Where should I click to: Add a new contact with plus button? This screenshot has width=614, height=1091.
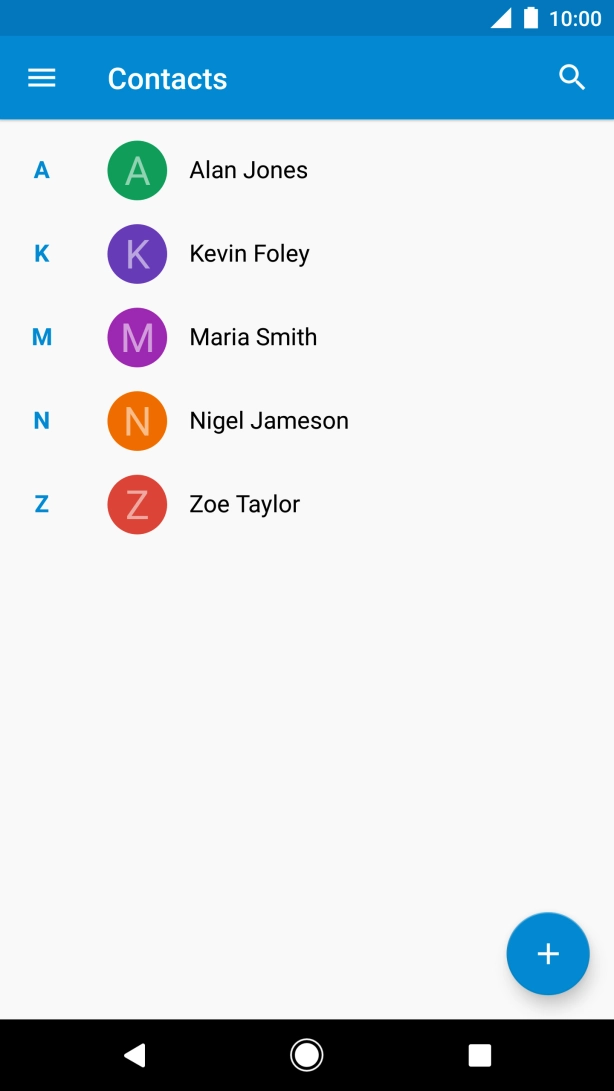tap(547, 953)
